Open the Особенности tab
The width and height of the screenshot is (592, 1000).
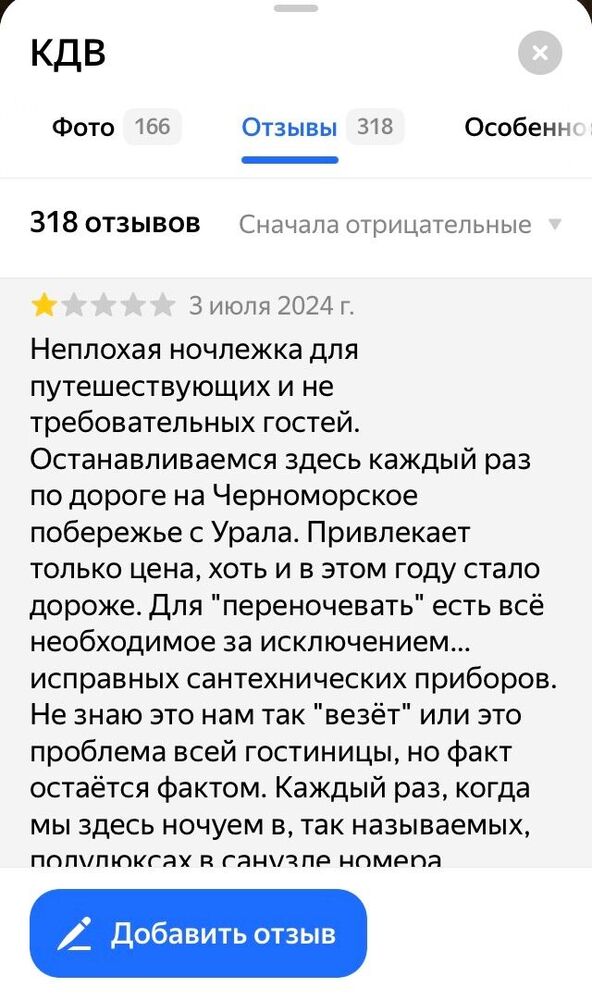point(528,127)
